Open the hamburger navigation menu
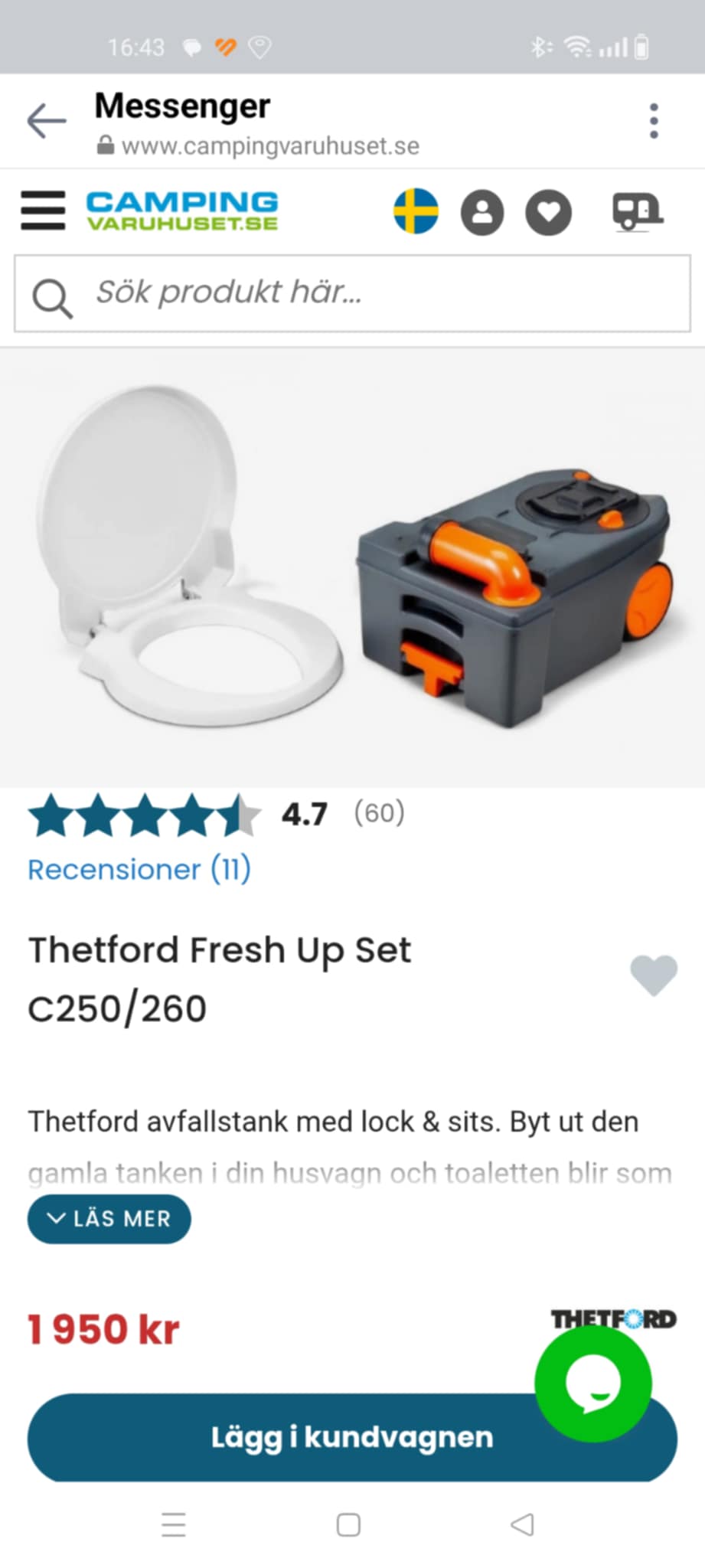 [43, 211]
